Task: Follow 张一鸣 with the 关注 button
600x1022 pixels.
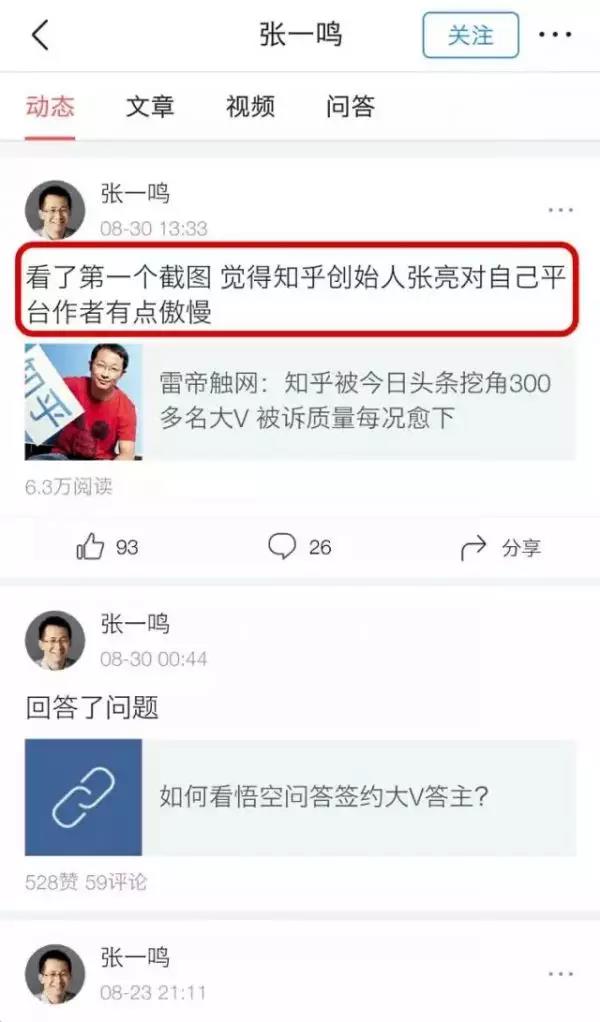Action: (470, 36)
